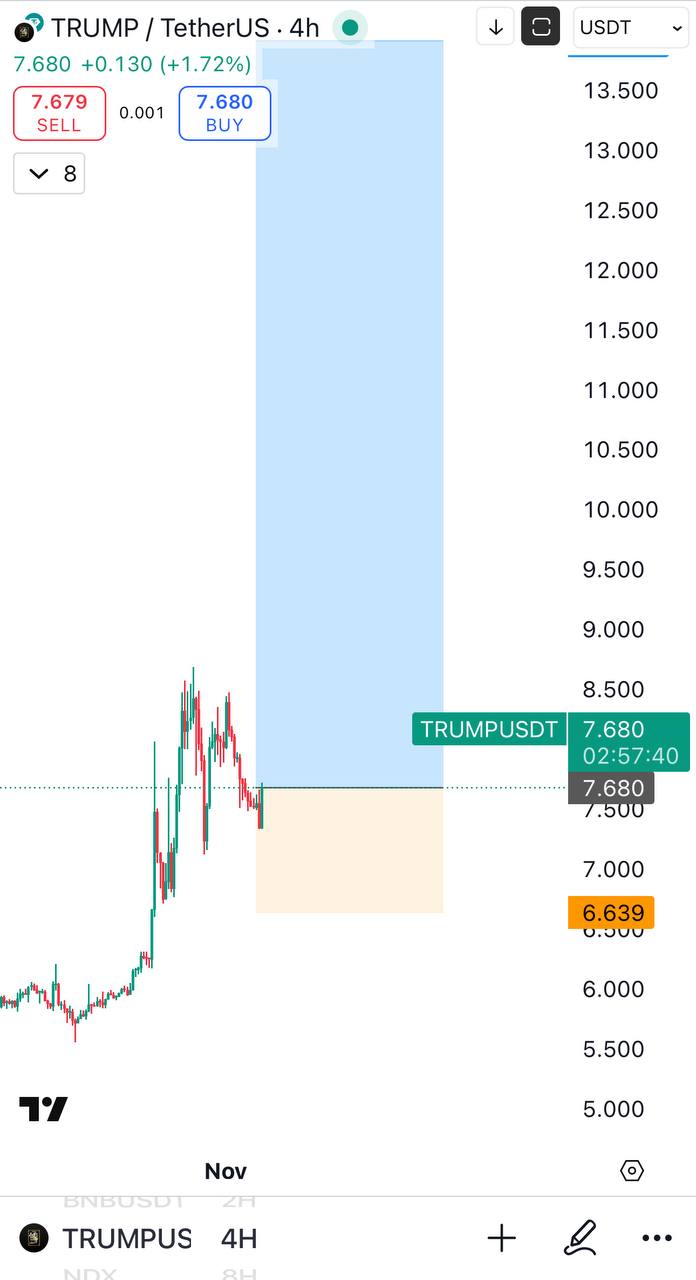The width and height of the screenshot is (696, 1280).
Task: Change the 4H timeframe interval
Action: 239,1239
